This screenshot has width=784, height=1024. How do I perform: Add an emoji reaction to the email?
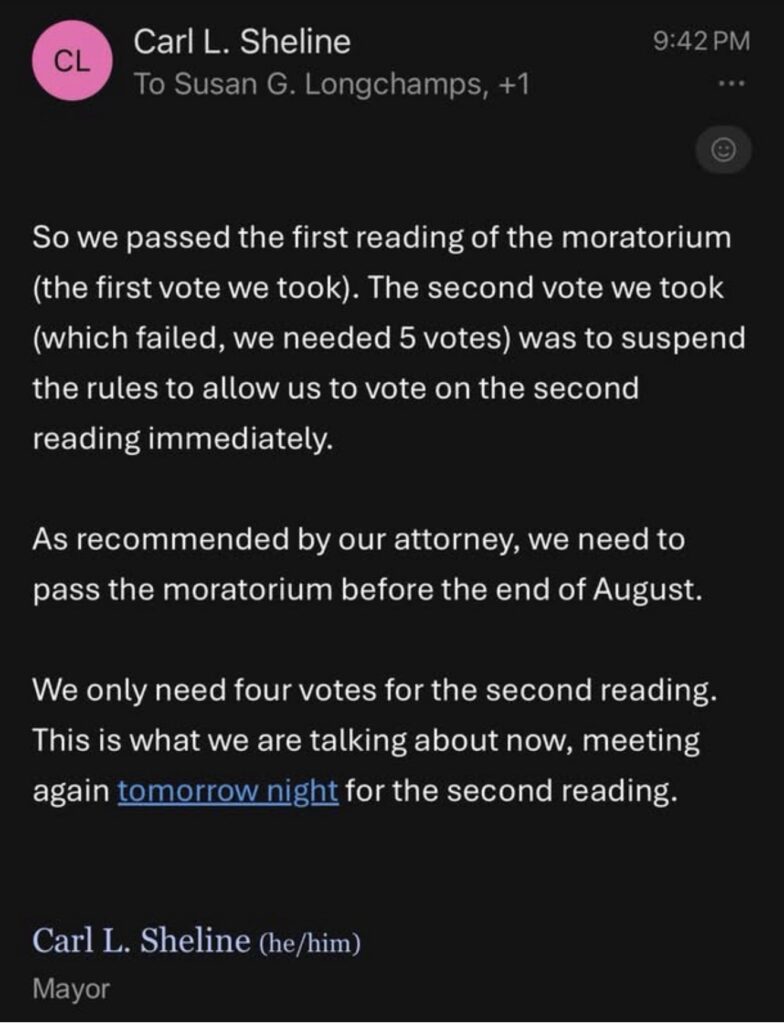click(x=723, y=152)
